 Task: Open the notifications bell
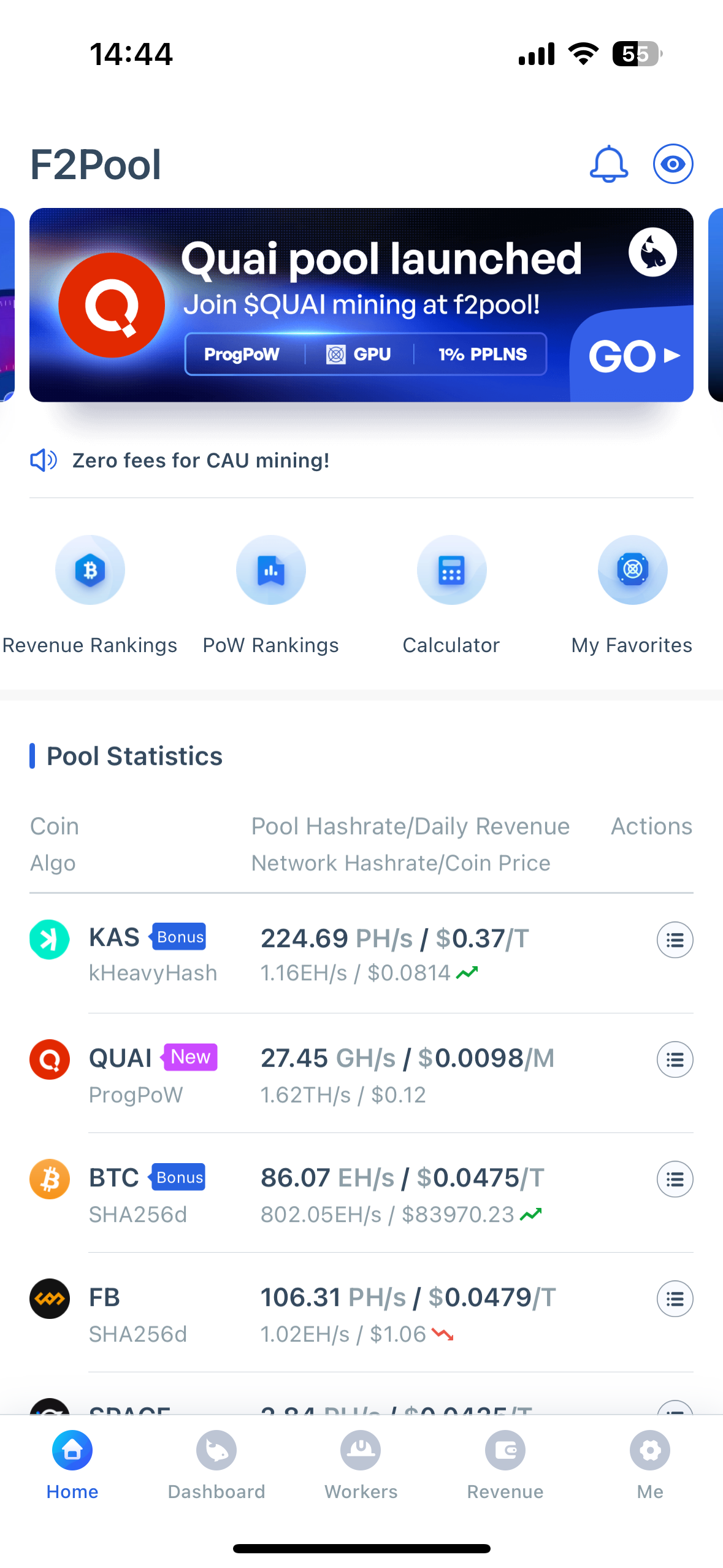pos(608,164)
